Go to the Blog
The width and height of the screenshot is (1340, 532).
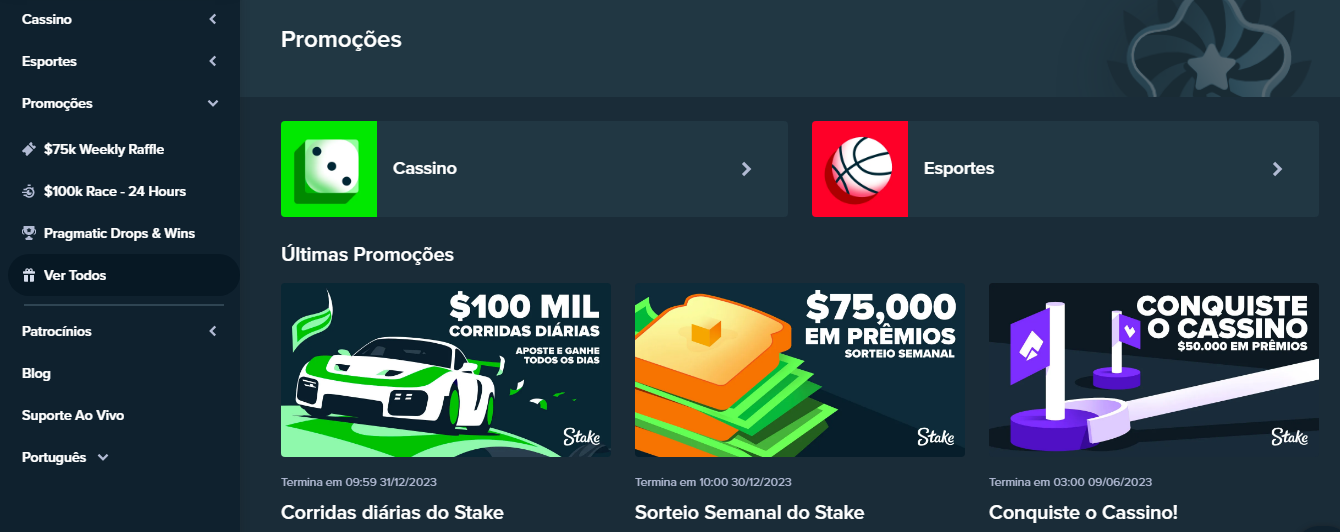tap(36, 373)
